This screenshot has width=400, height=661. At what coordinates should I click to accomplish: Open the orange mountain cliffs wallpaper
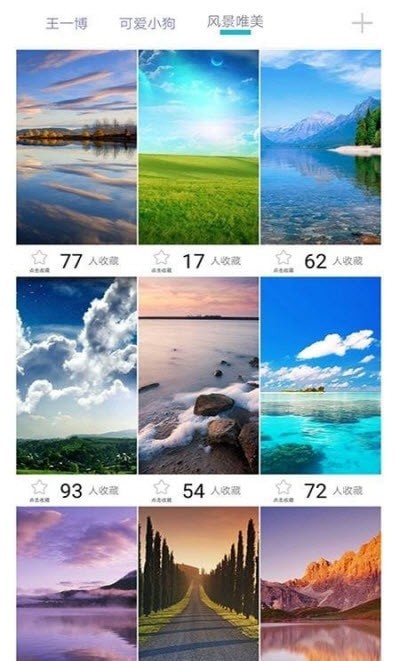point(321,584)
